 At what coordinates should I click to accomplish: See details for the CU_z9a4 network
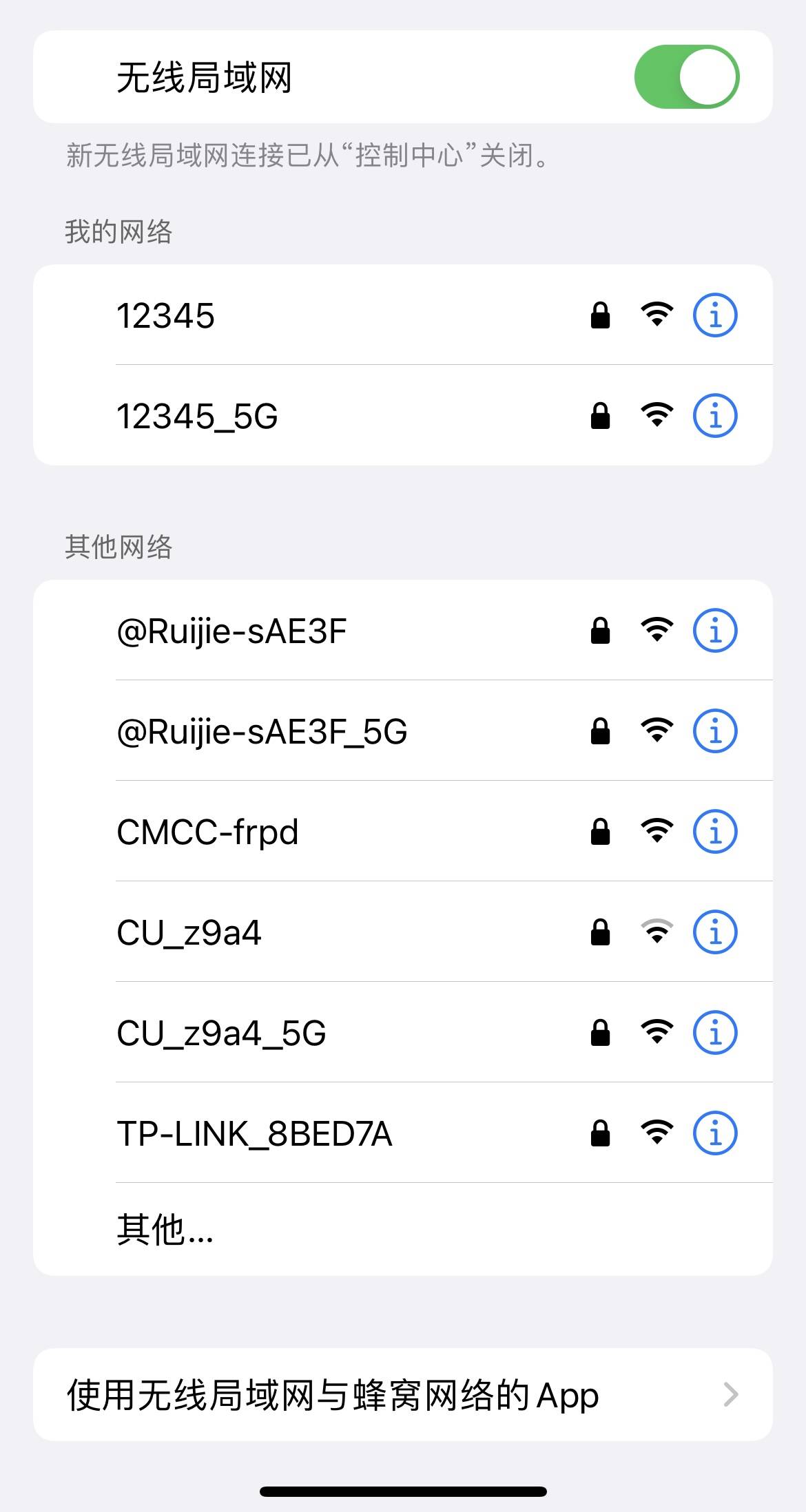click(714, 932)
